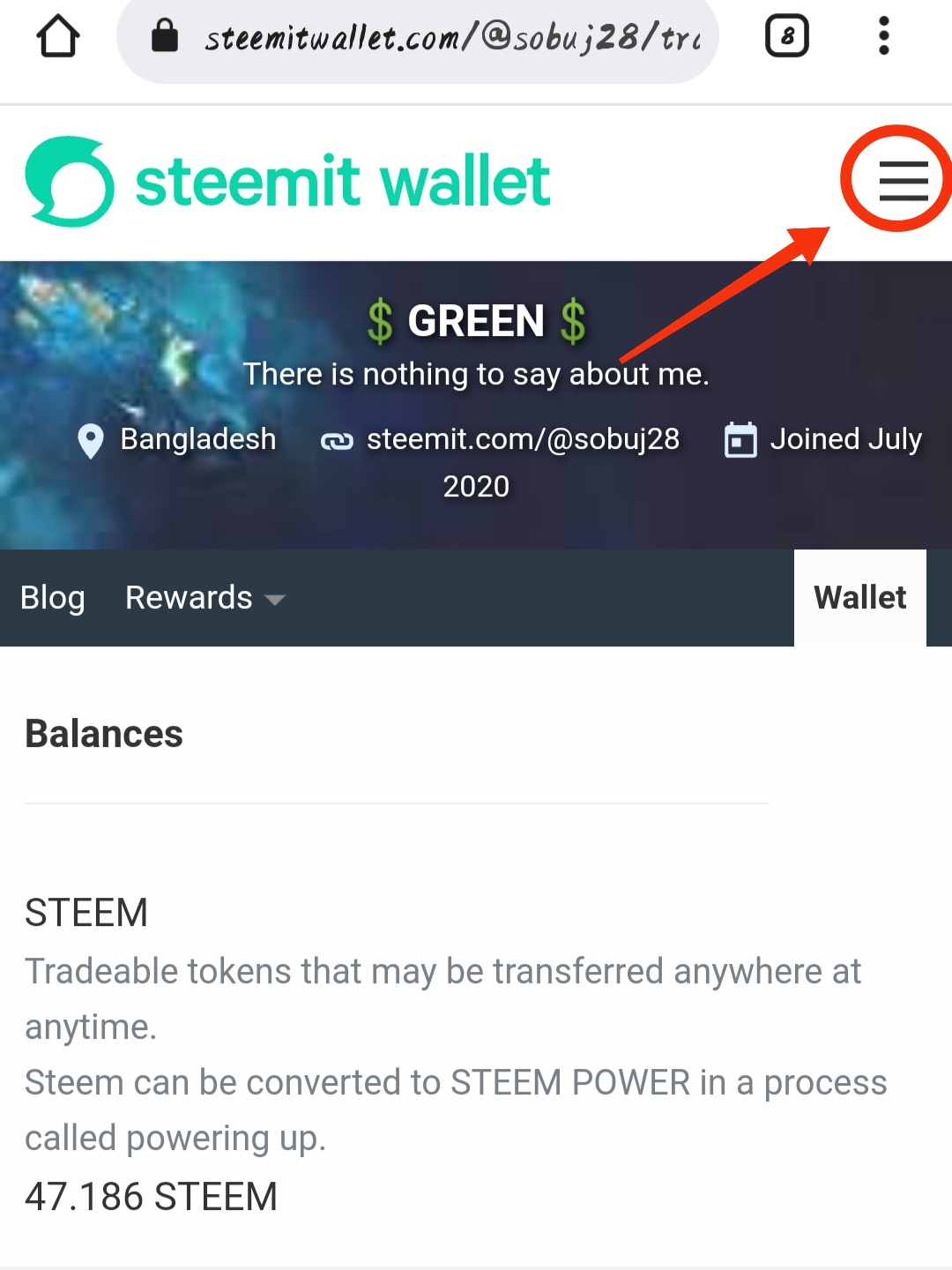
Task: Go to browser home page
Action: pyautogui.click(x=58, y=37)
